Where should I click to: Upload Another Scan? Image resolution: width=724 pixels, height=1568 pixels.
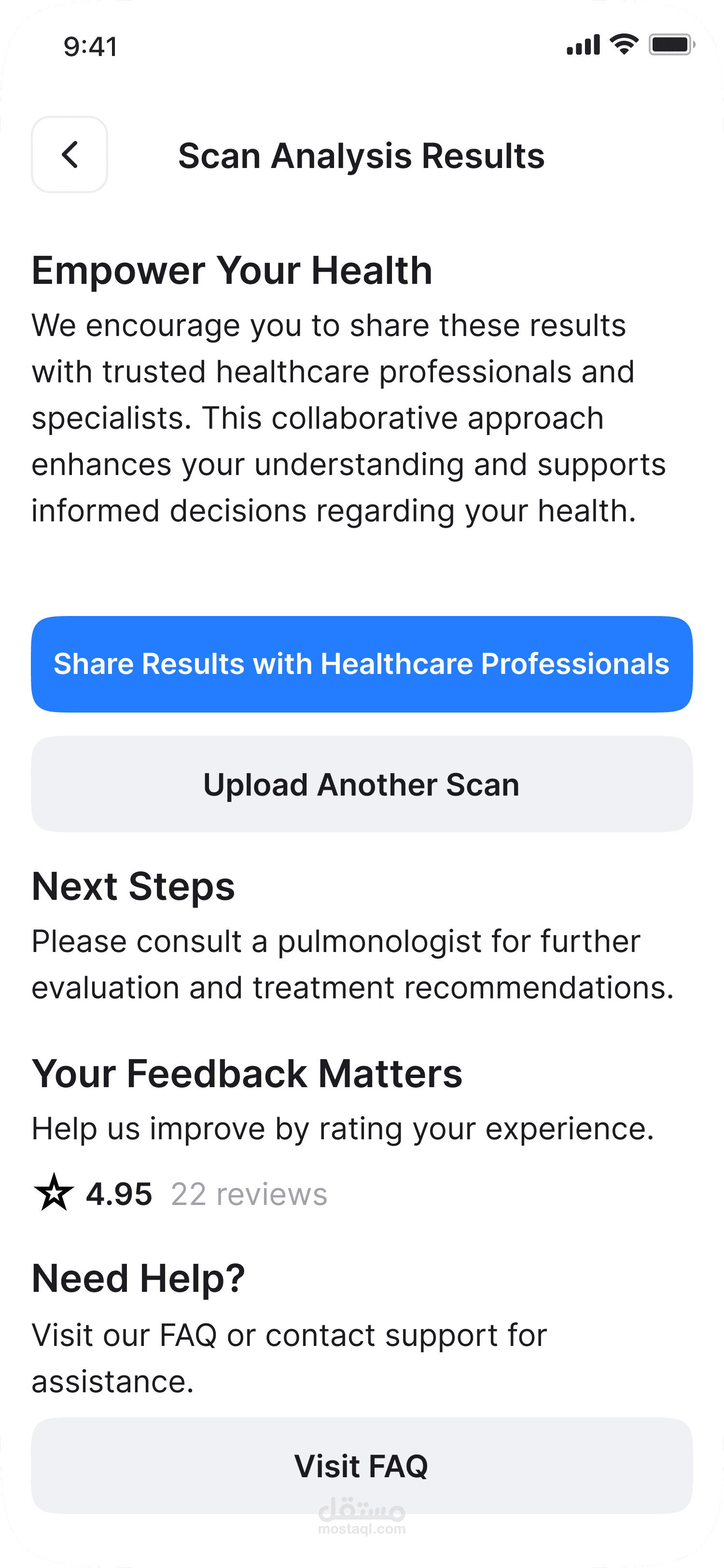tap(362, 784)
